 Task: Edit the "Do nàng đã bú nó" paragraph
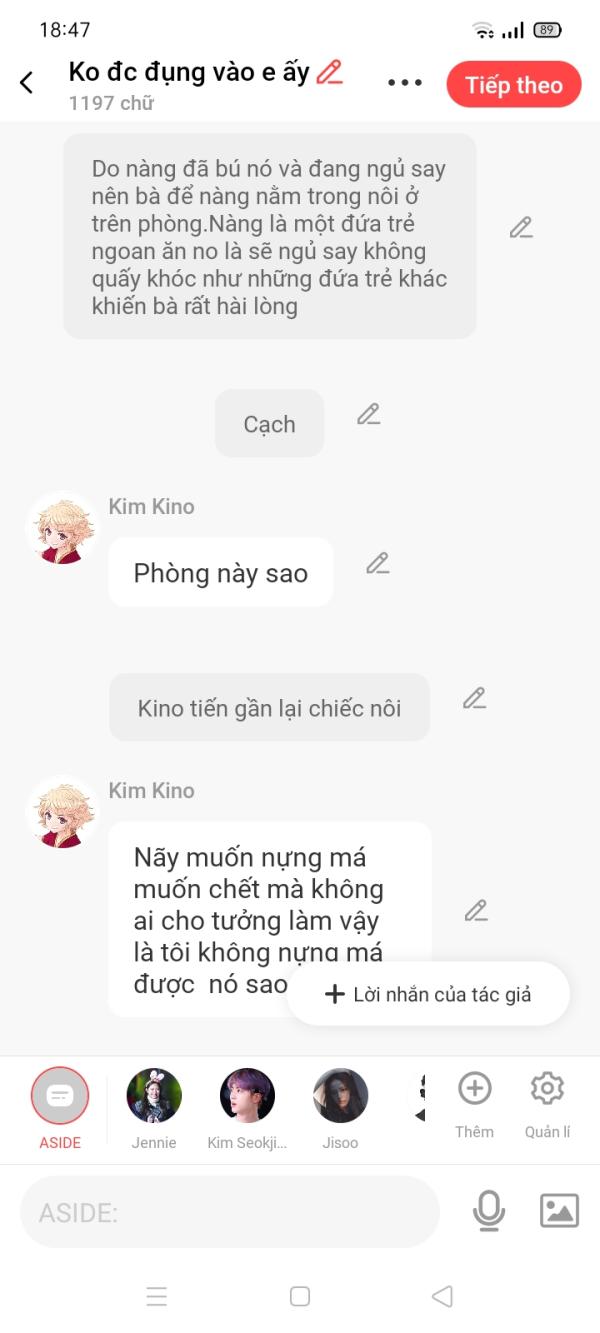[x=521, y=228]
